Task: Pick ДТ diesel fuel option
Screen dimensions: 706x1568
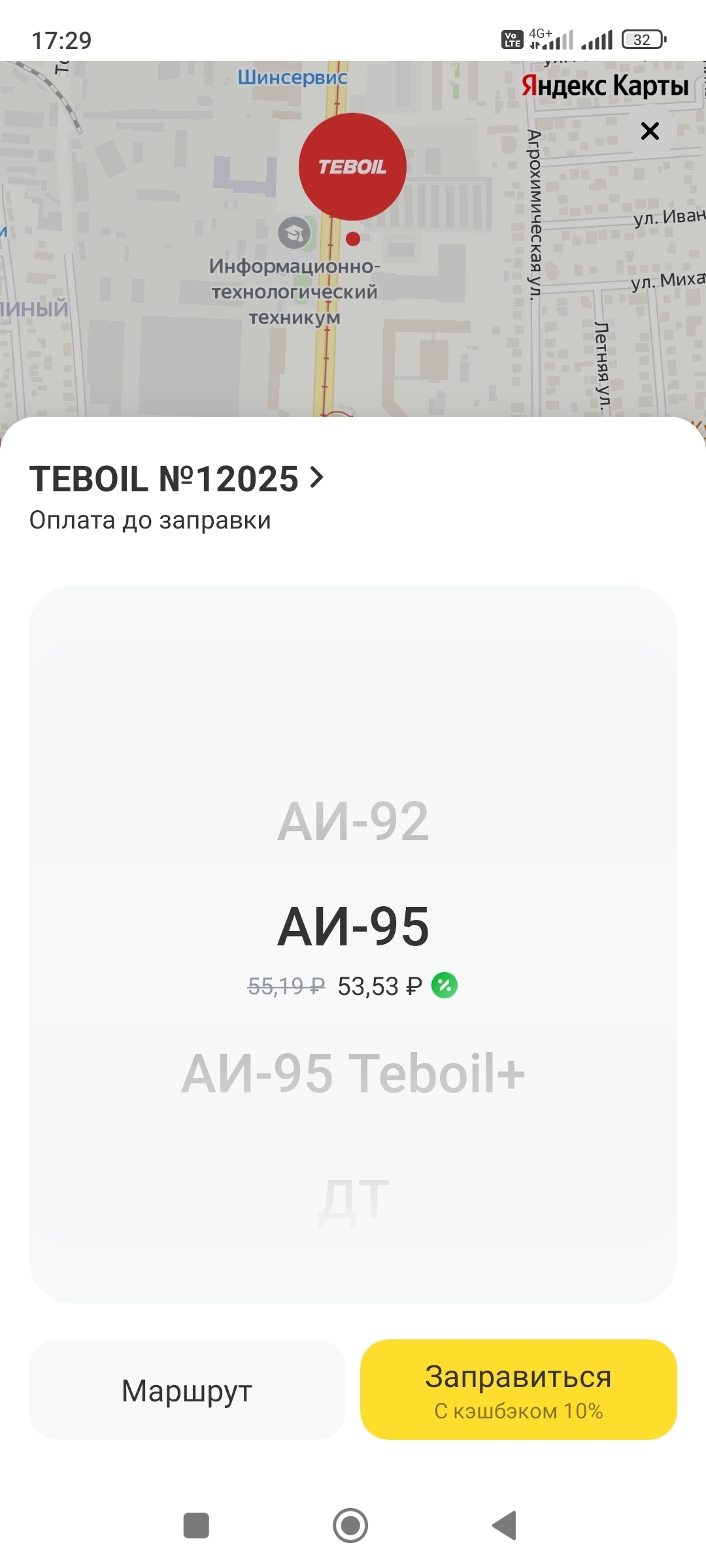Action: pos(353,1199)
